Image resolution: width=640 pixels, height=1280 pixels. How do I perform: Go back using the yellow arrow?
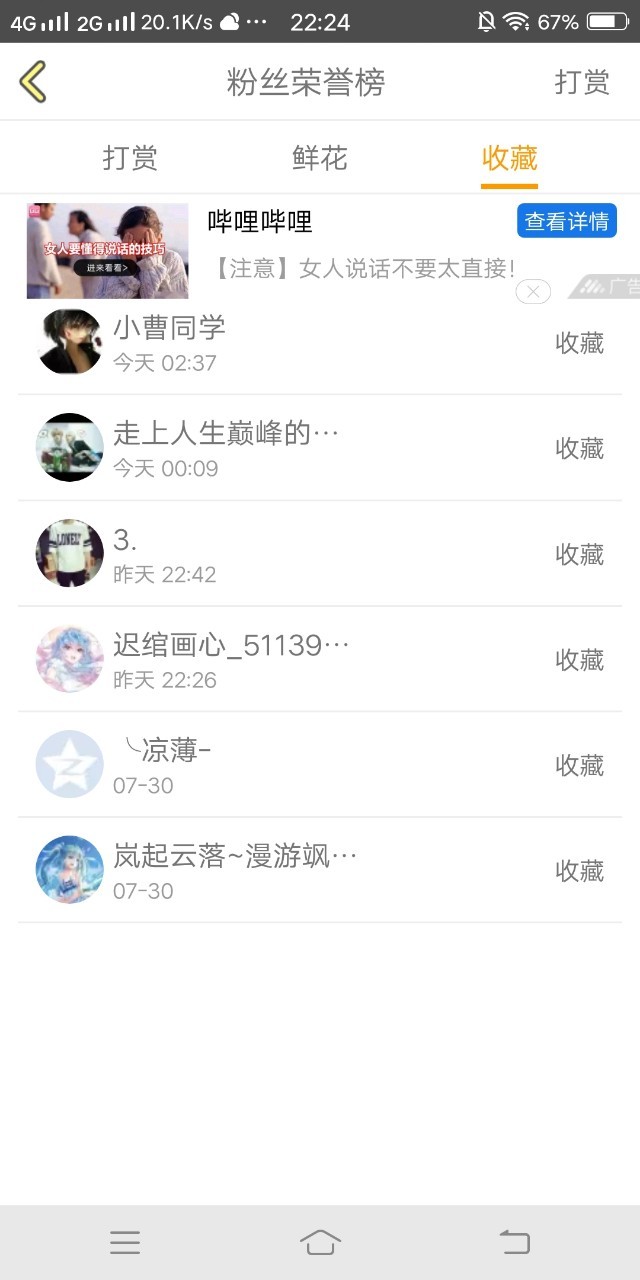(x=33, y=82)
